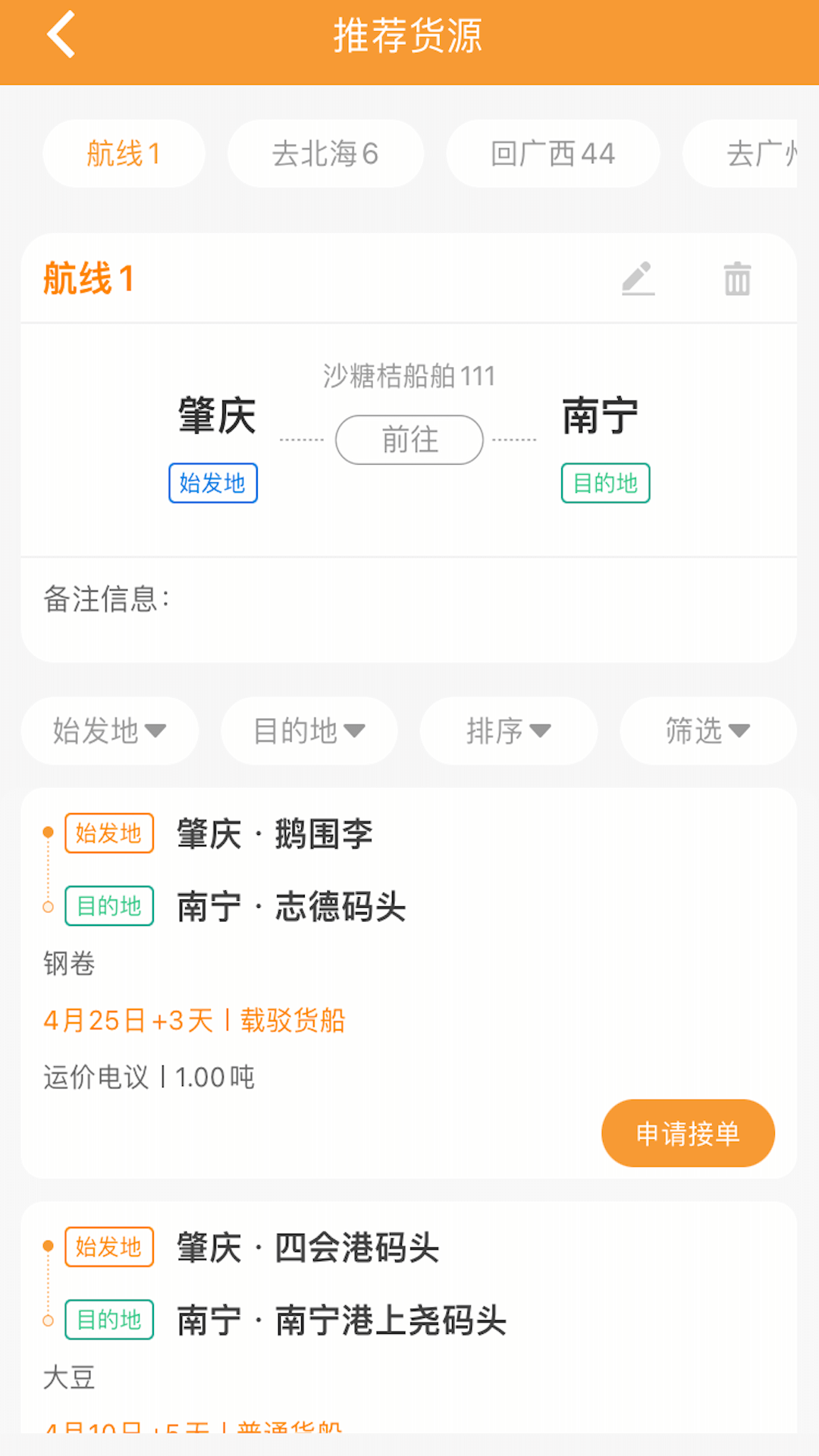819x1456 pixels.
Task: Click the 始发地 badge under 肇庆
Action: tap(212, 483)
